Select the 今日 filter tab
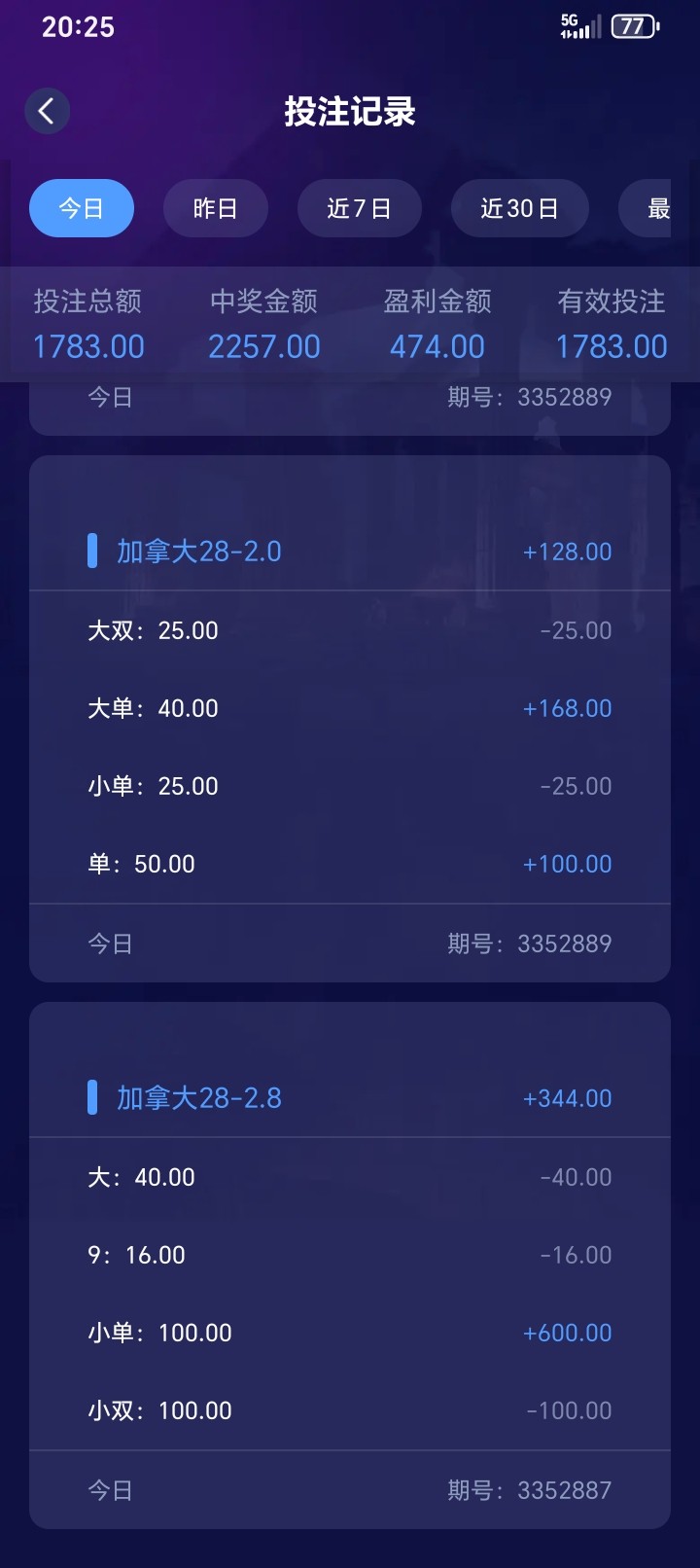The height and width of the screenshot is (1568, 700). pos(82,208)
